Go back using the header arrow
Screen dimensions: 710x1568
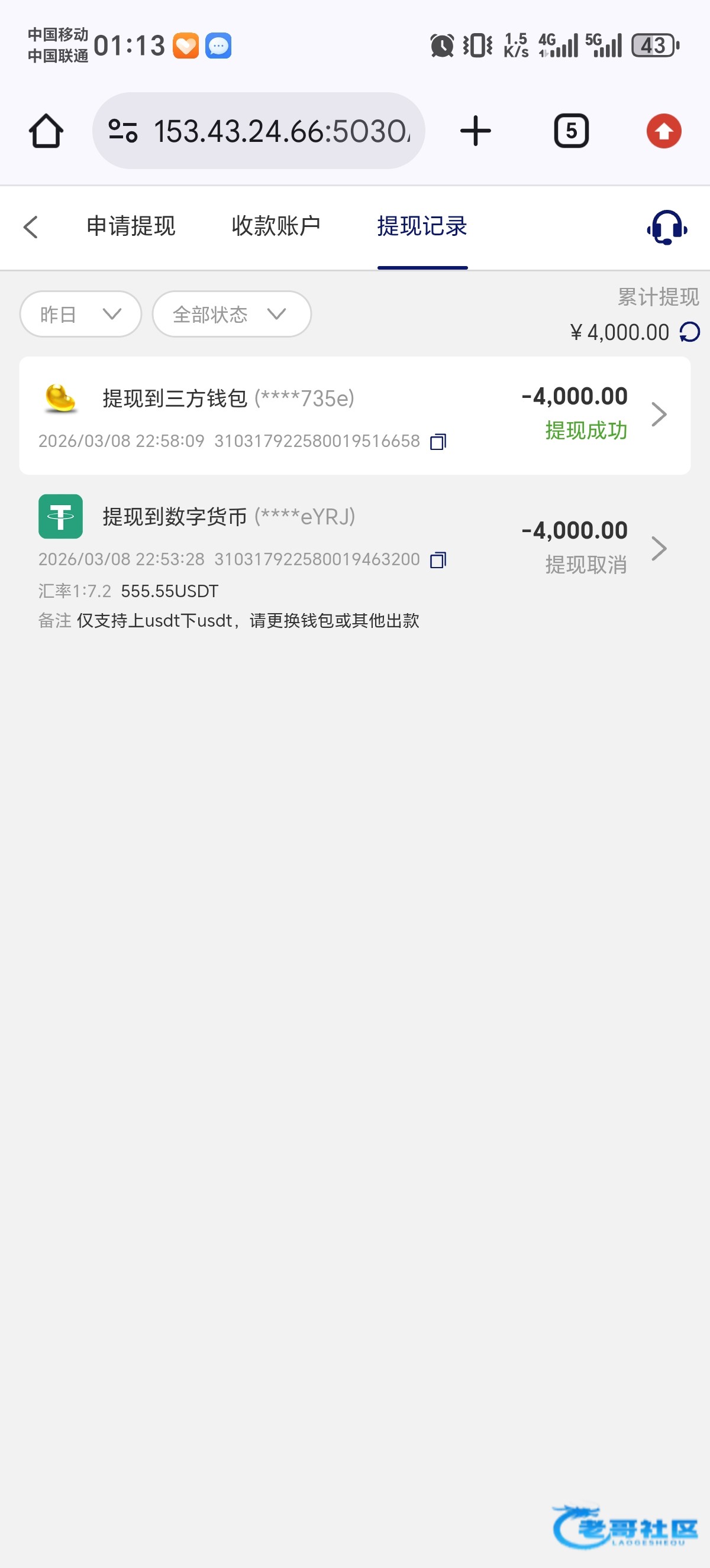30,227
